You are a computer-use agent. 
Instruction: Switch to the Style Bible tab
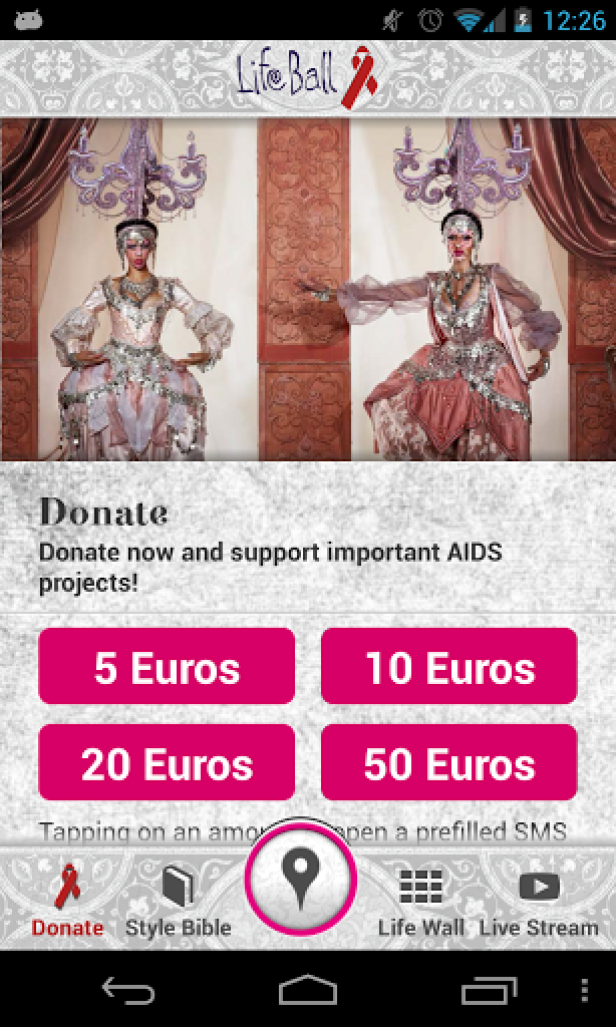coord(178,901)
